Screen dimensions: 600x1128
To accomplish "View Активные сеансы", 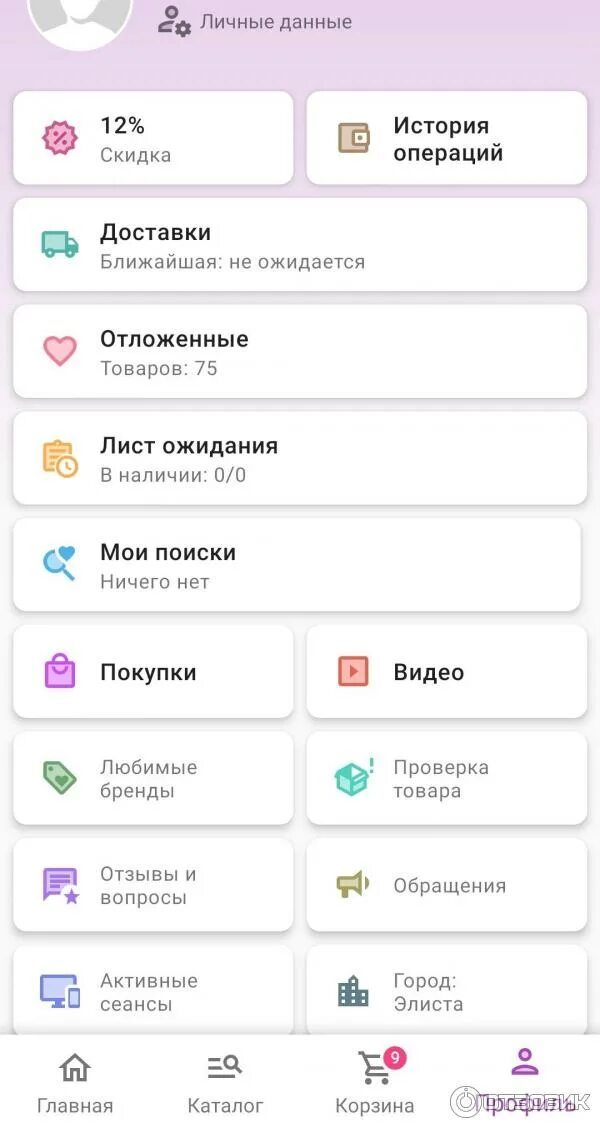I will click(153, 991).
